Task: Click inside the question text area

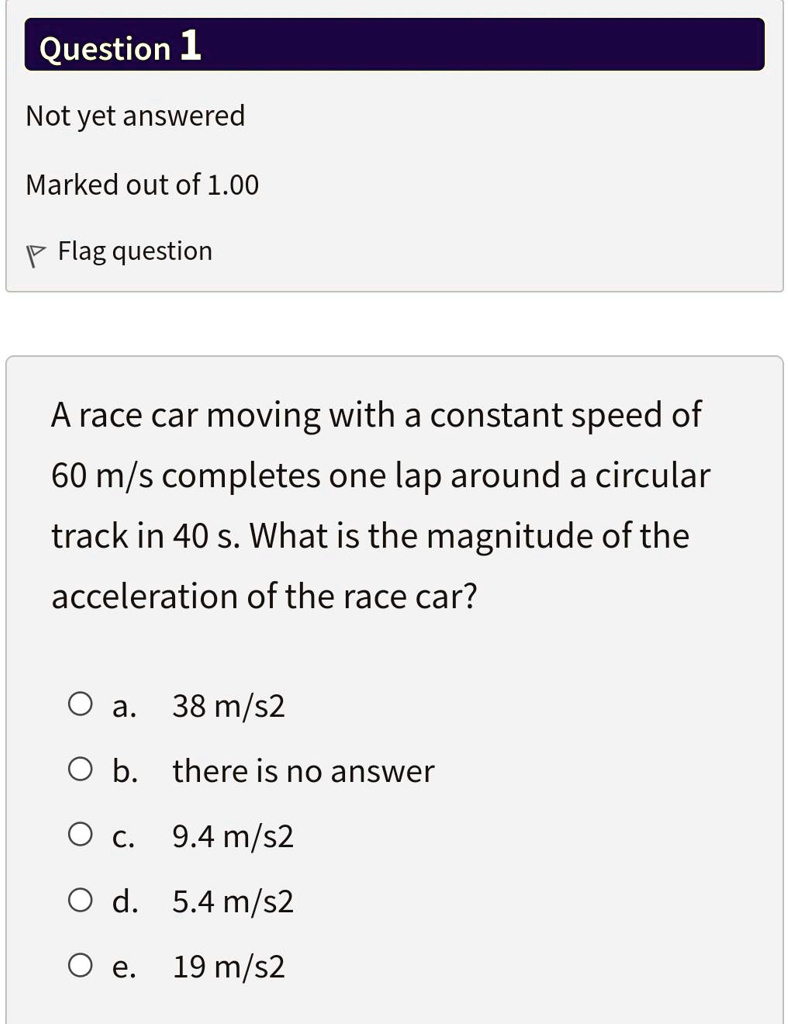Action: tap(380, 505)
